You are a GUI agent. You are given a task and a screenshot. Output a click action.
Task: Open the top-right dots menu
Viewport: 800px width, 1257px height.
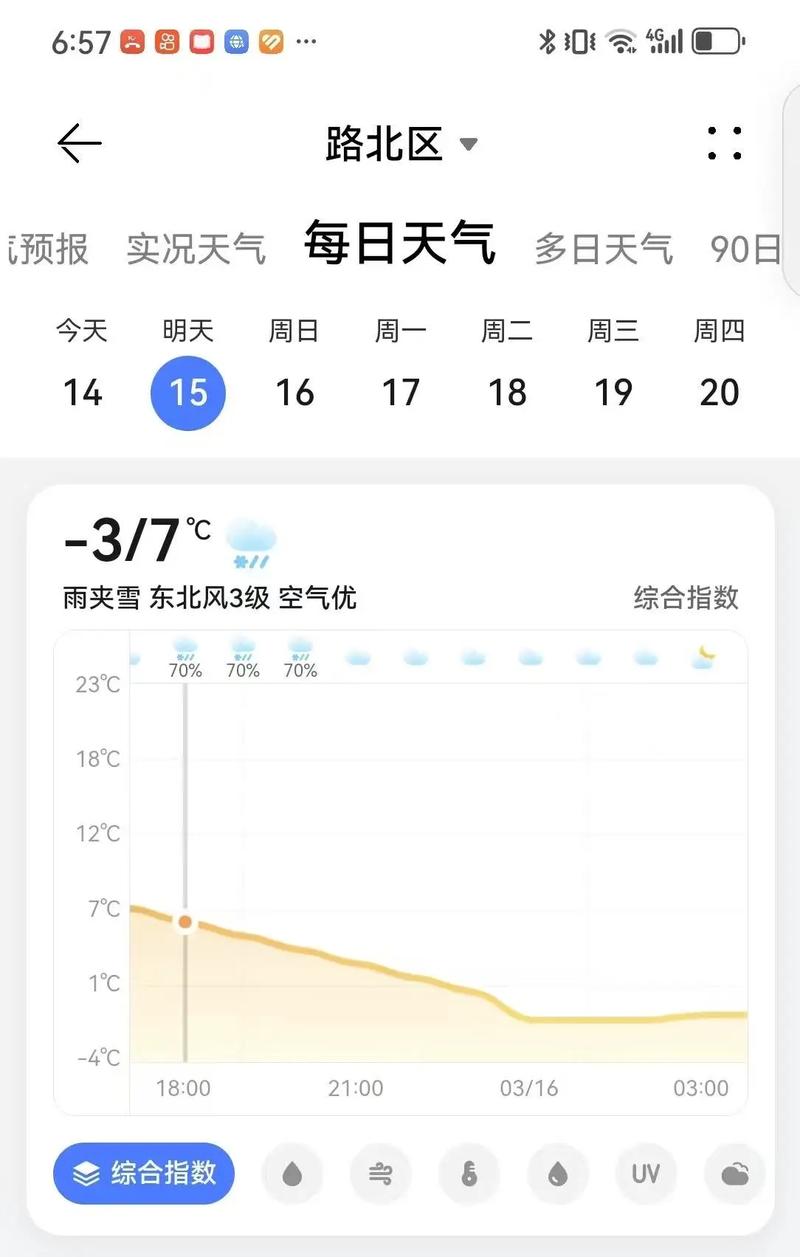click(723, 144)
